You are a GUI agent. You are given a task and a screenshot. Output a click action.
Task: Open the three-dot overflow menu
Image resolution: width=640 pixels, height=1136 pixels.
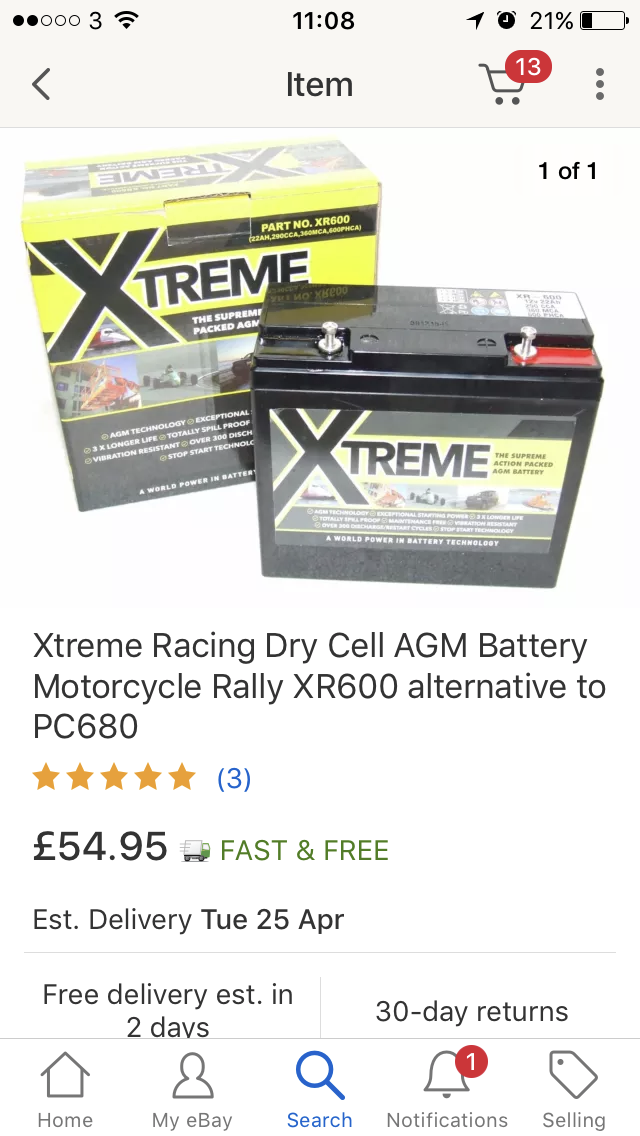click(x=600, y=84)
